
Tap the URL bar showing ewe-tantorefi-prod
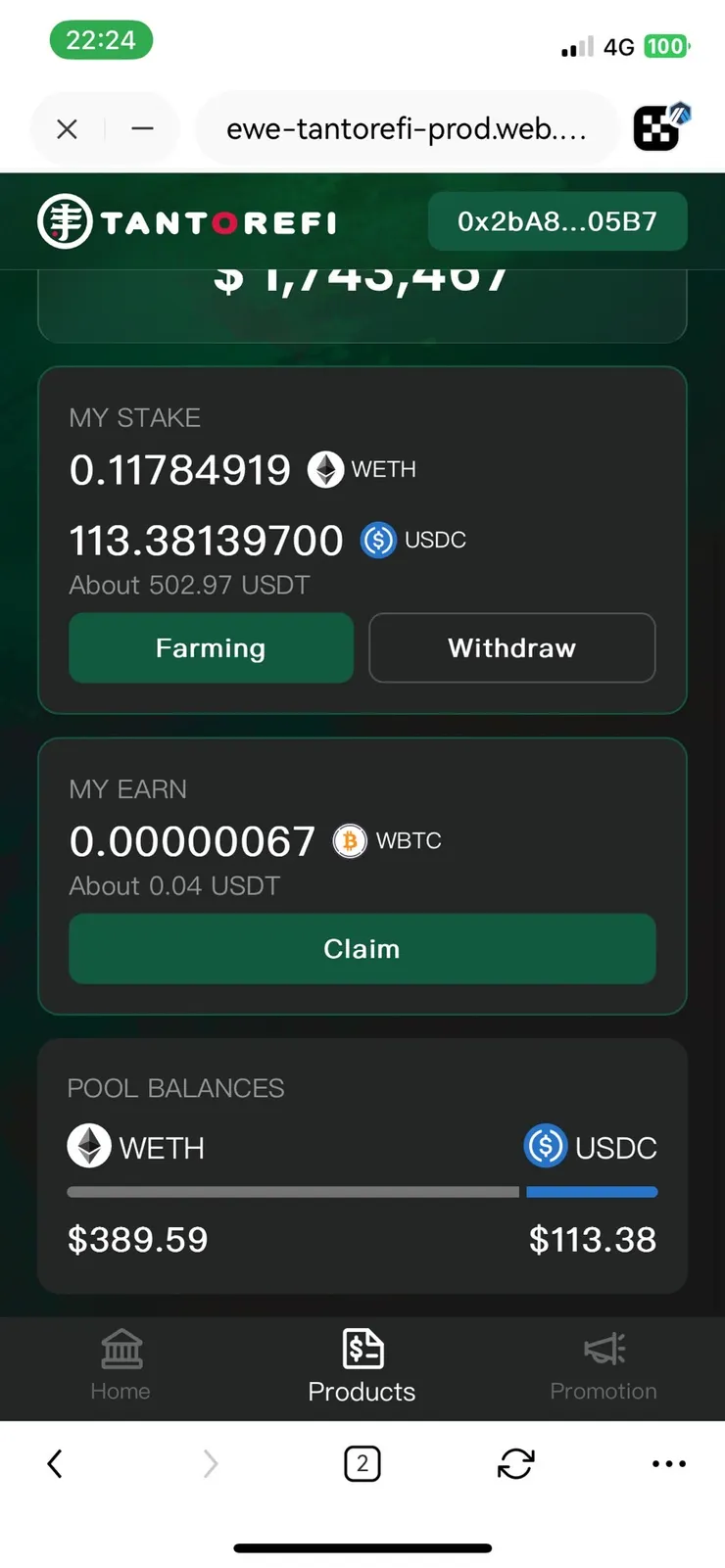tap(406, 128)
